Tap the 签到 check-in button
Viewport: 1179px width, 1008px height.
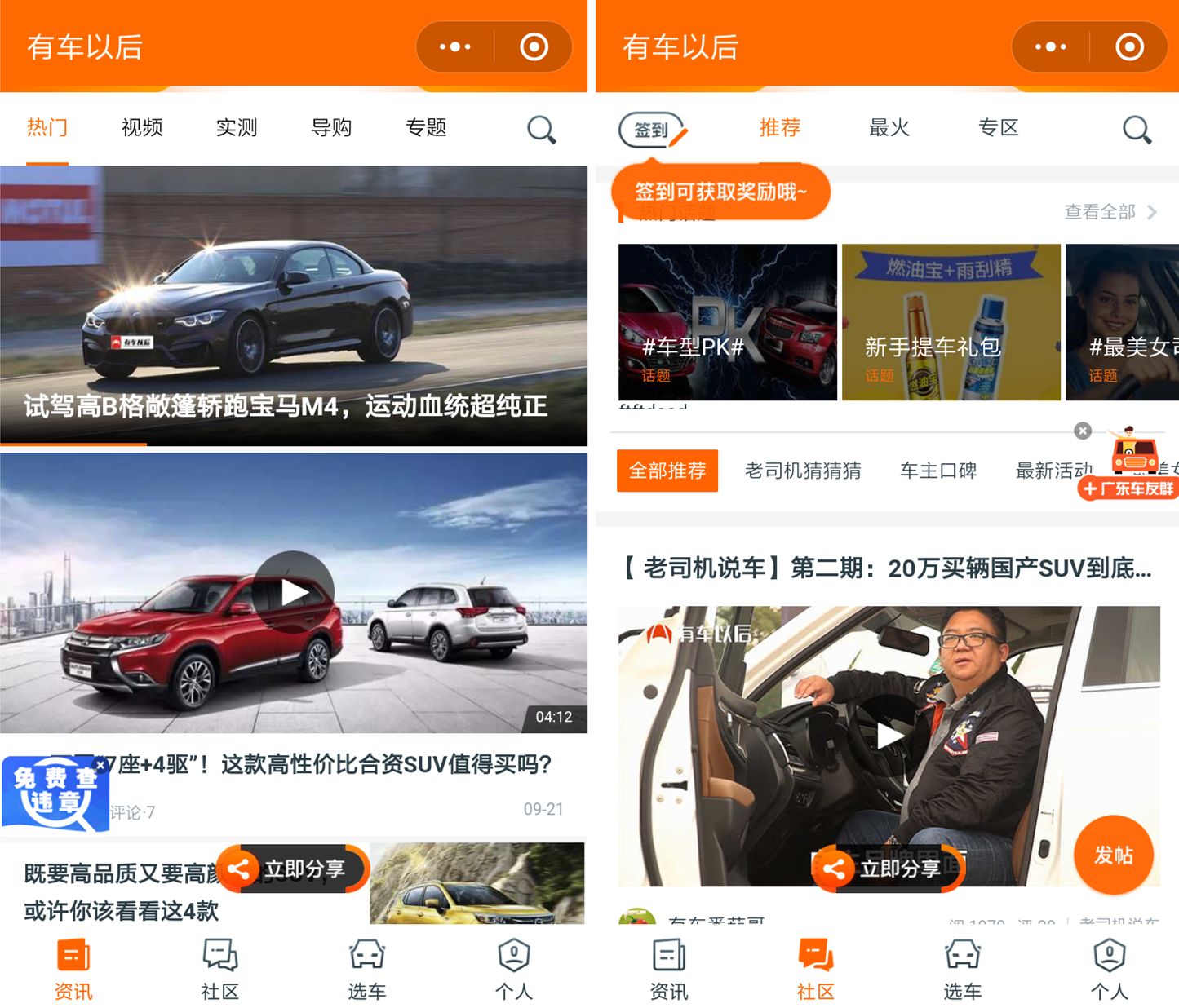tap(652, 130)
